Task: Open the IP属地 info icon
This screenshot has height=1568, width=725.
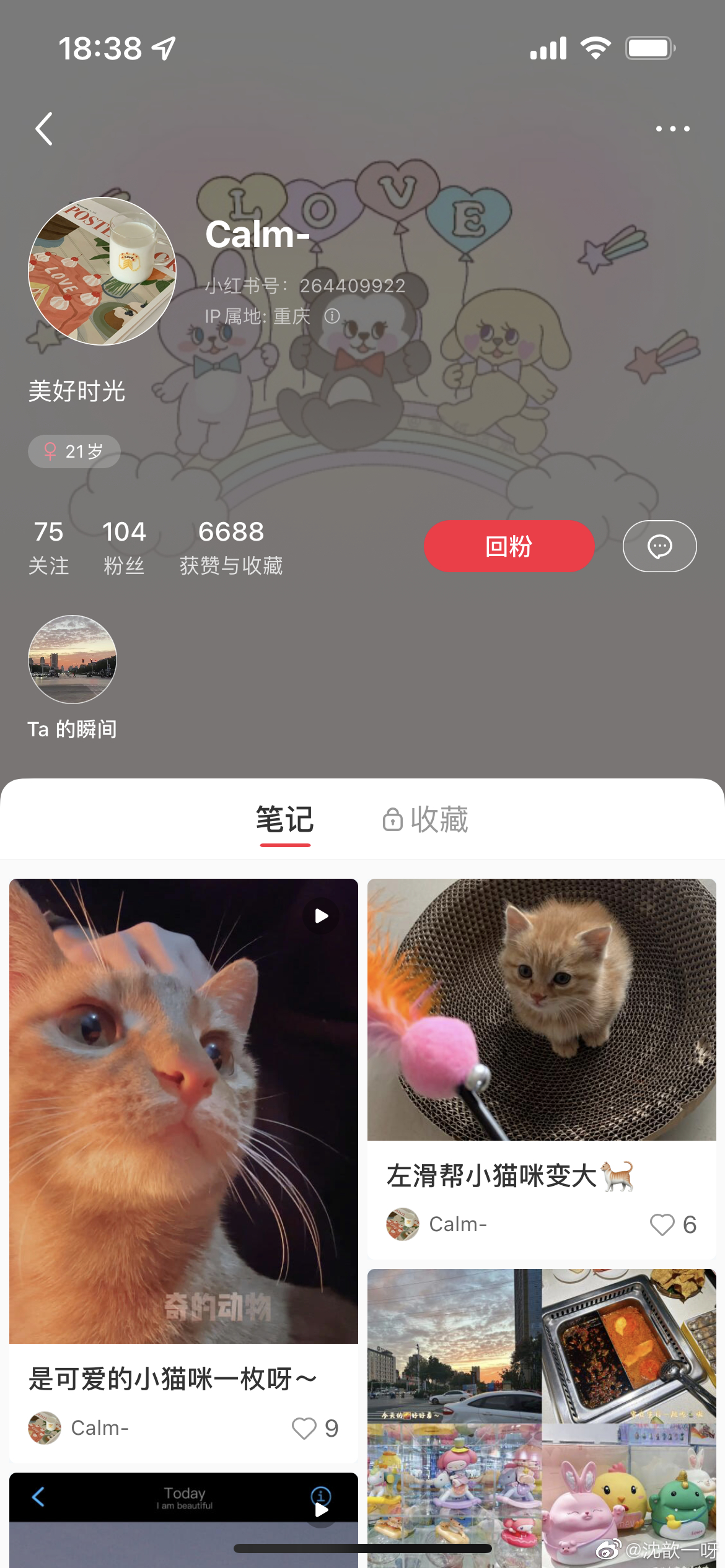Action: (332, 316)
